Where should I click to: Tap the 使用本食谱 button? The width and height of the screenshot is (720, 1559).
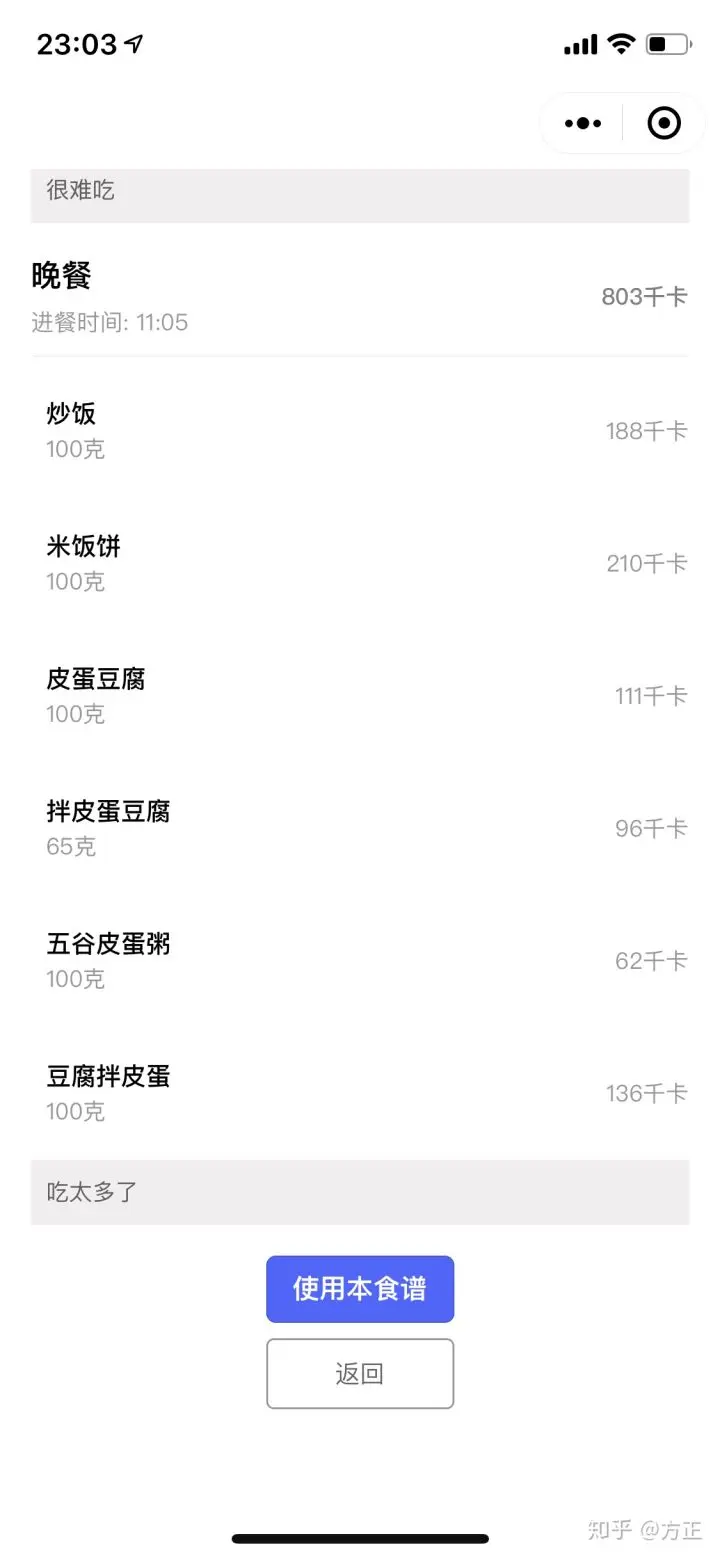(360, 1289)
